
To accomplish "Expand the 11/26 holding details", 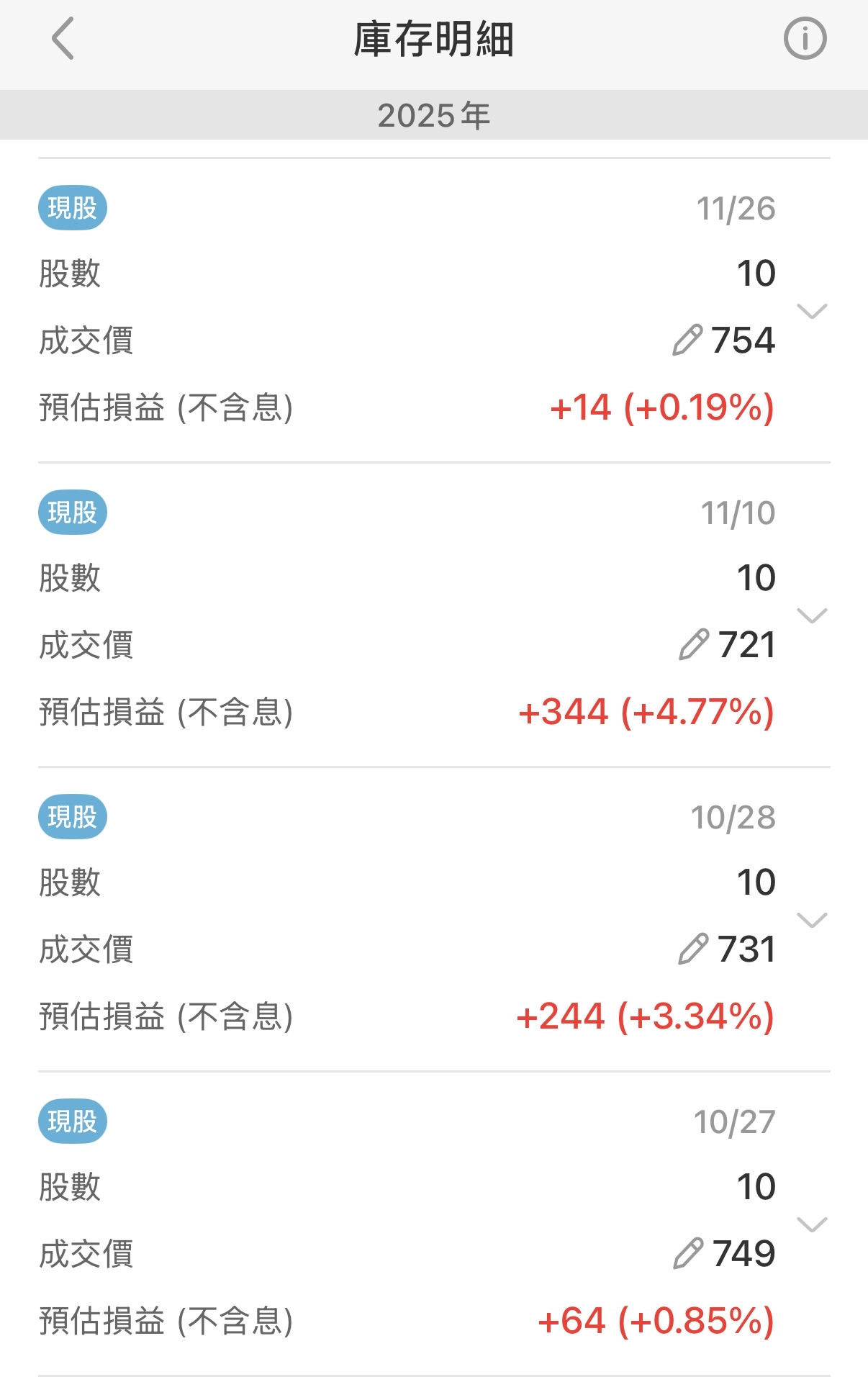I will tap(812, 311).
